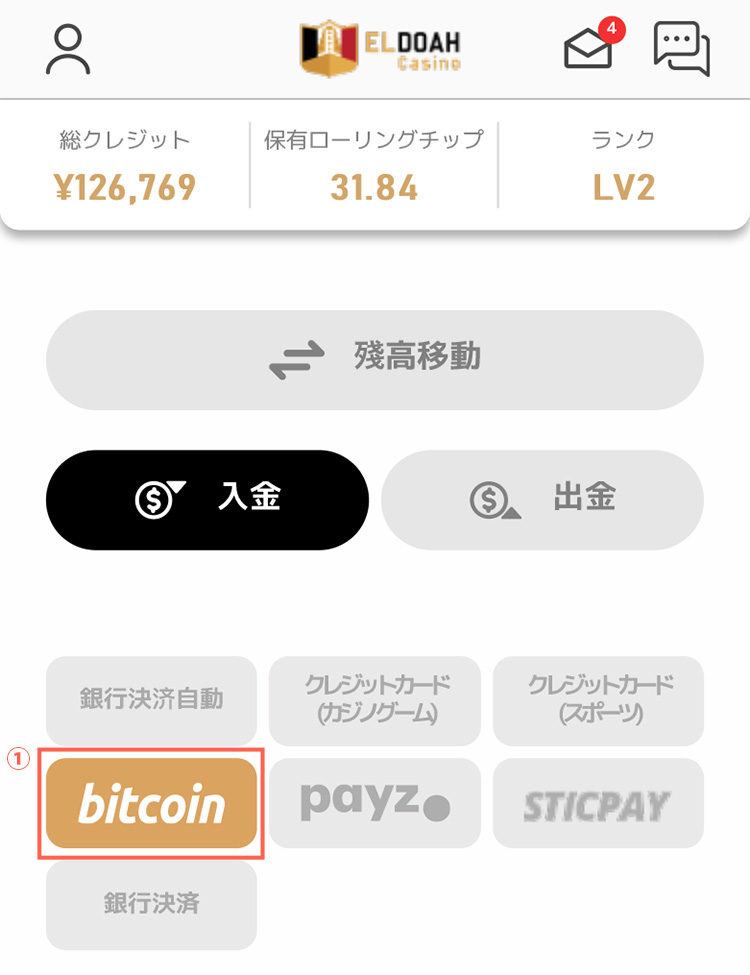Select クレジットカード (スポーツ) option
750x975 pixels.
[x=598, y=700]
